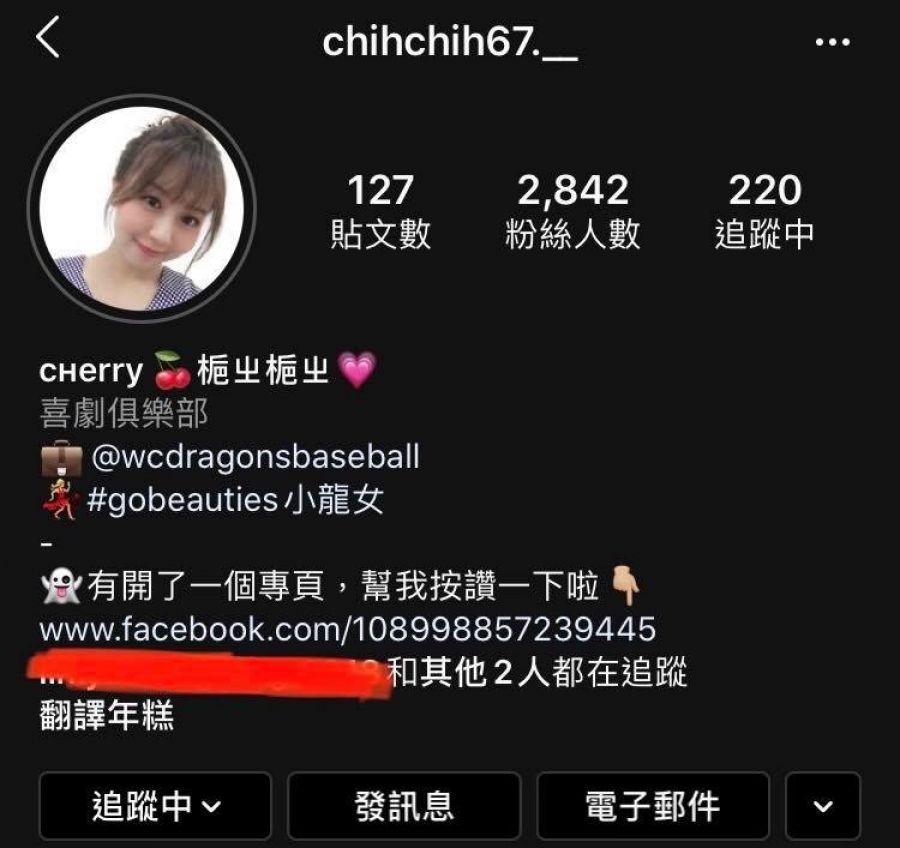Screen dimensions: 900x848
Task: View the profile picture
Action: click(x=141, y=209)
